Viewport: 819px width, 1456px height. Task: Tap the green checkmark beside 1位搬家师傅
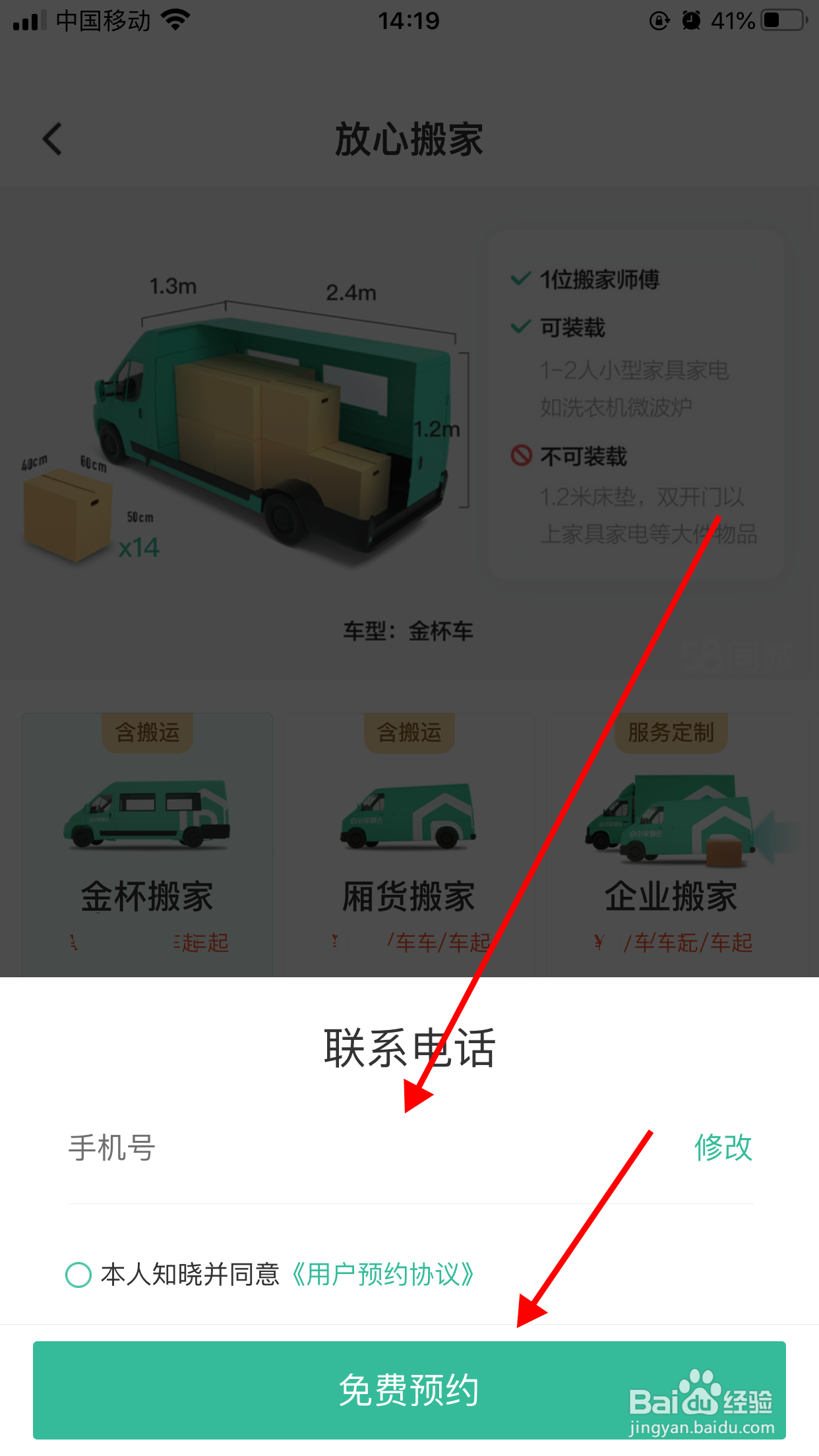point(521,279)
